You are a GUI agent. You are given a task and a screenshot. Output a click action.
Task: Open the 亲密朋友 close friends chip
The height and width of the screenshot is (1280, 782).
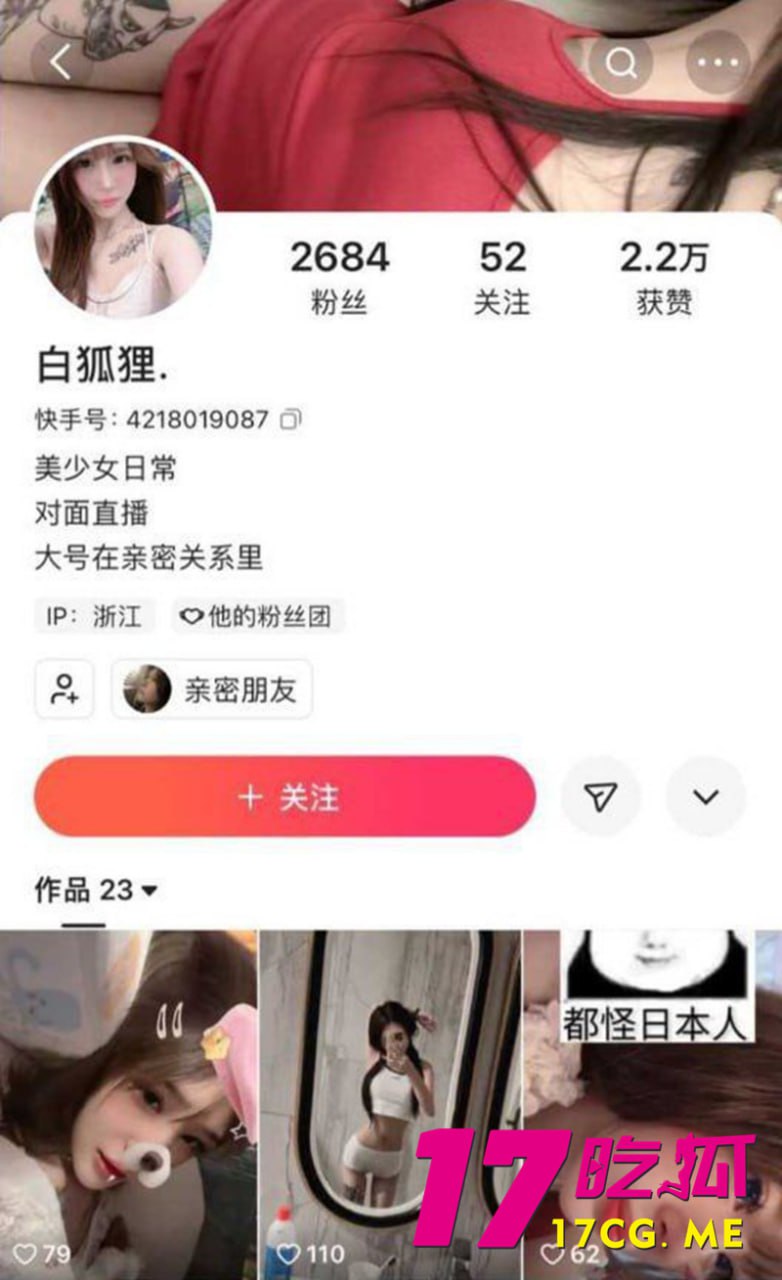[212, 689]
